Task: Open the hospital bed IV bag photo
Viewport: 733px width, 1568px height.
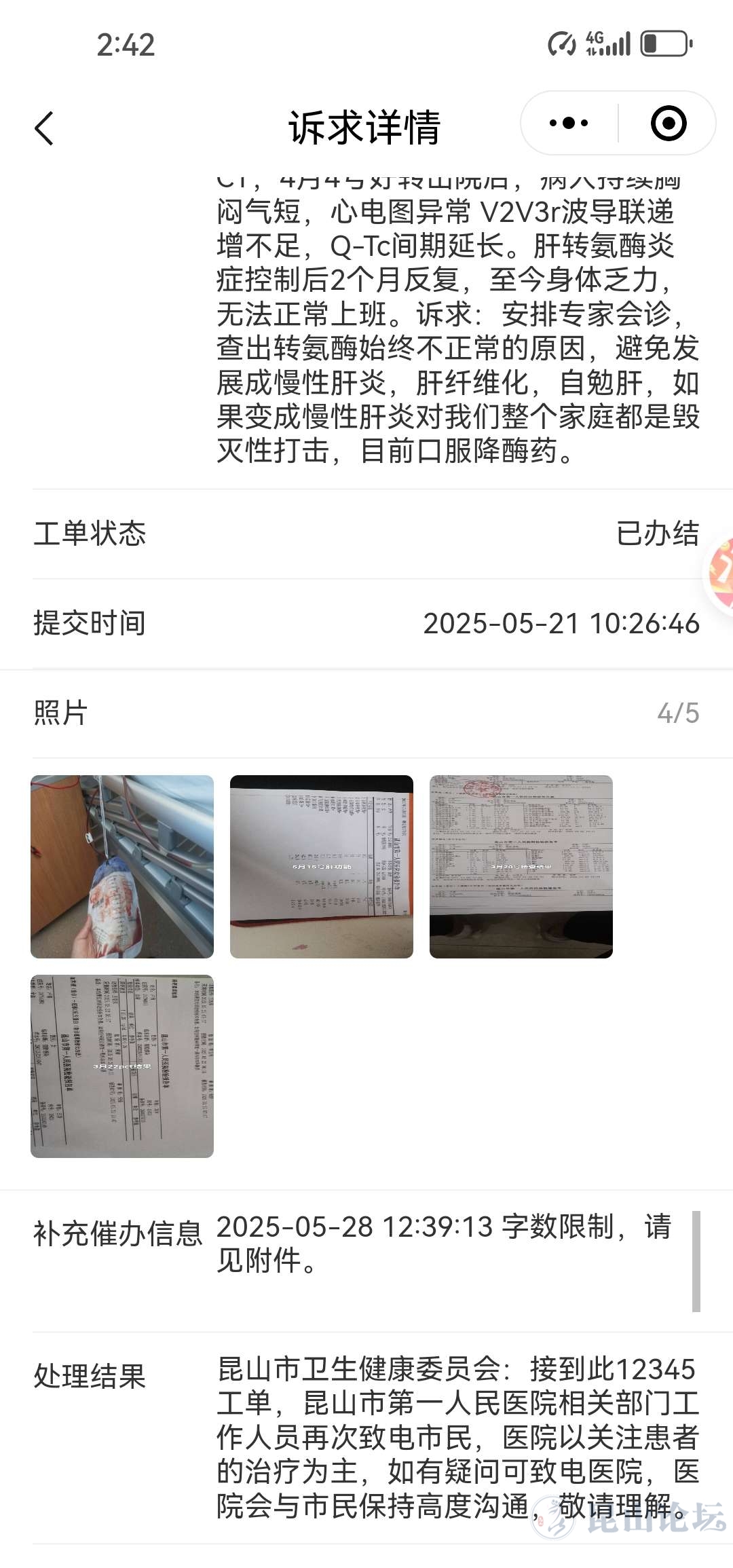Action: pyautogui.click(x=122, y=867)
